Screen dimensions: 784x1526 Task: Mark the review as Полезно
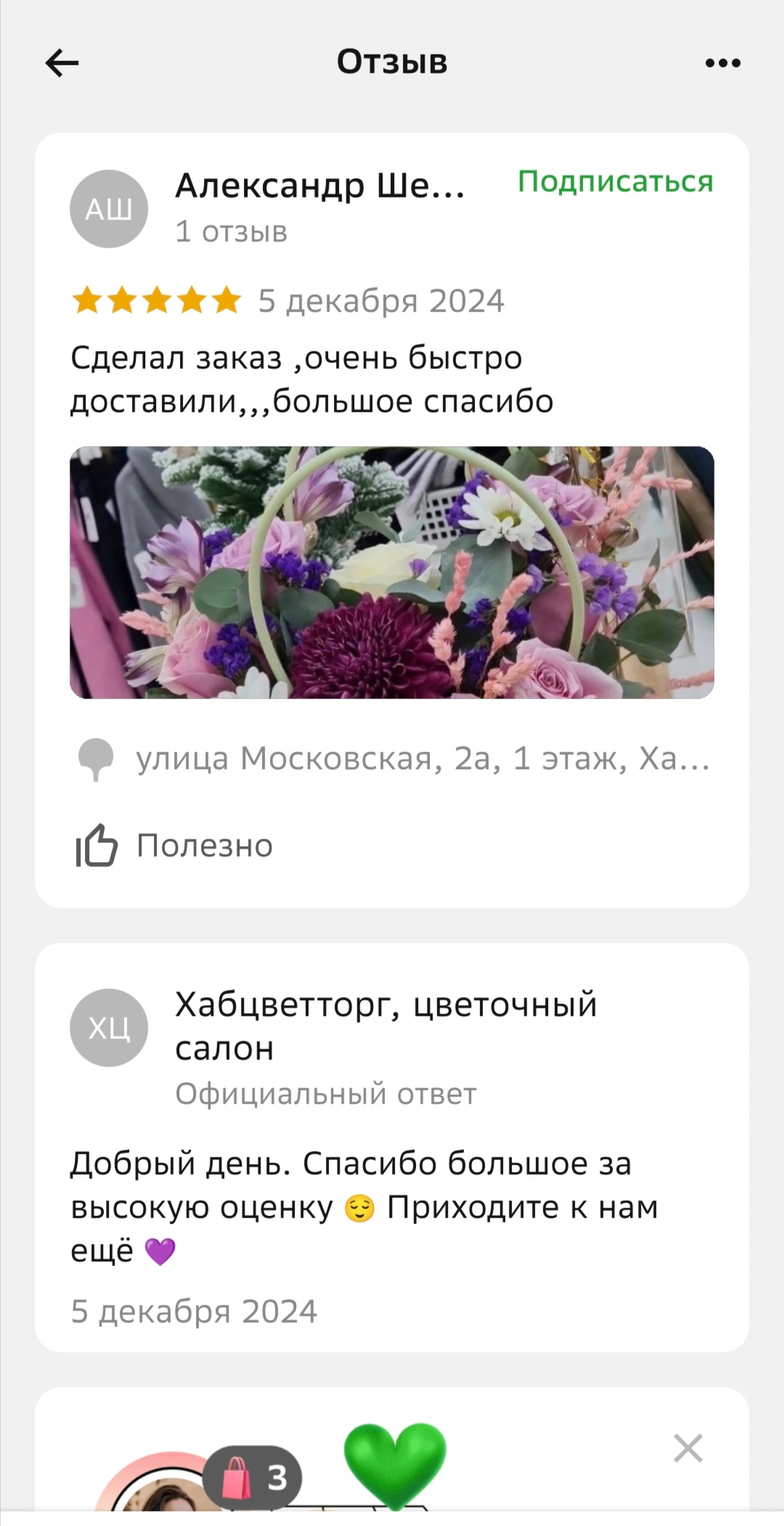(x=176, y=846)
